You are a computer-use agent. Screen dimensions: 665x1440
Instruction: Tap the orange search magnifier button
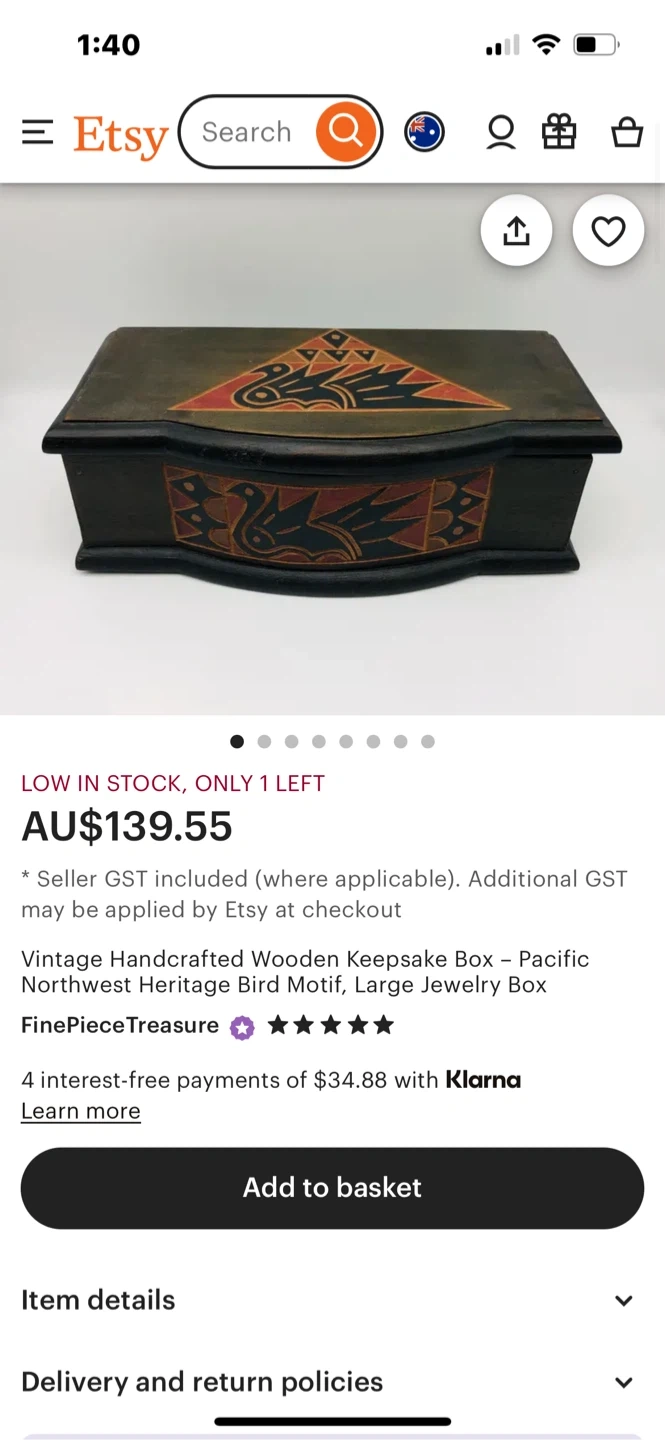point(346,131)
